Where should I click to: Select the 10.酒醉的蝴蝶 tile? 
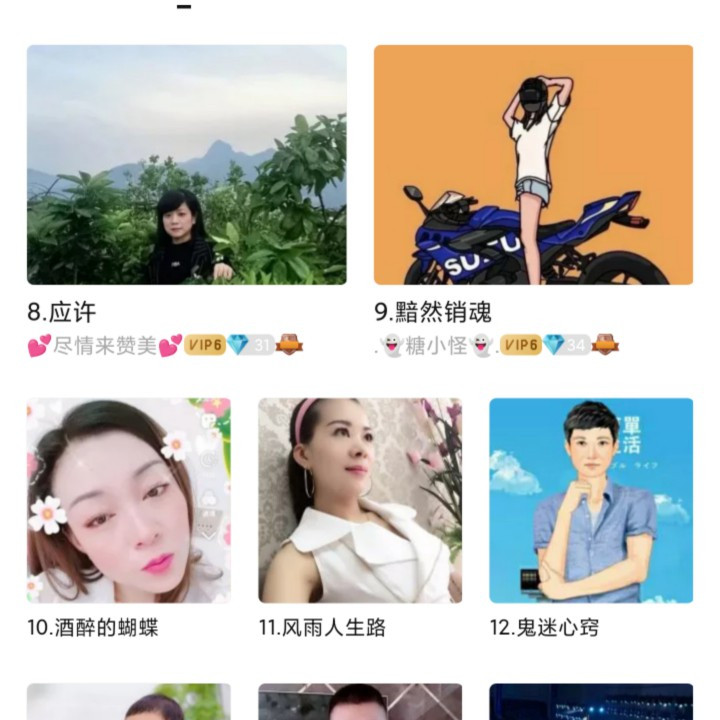pyautogui.click(x=128, y=500)
